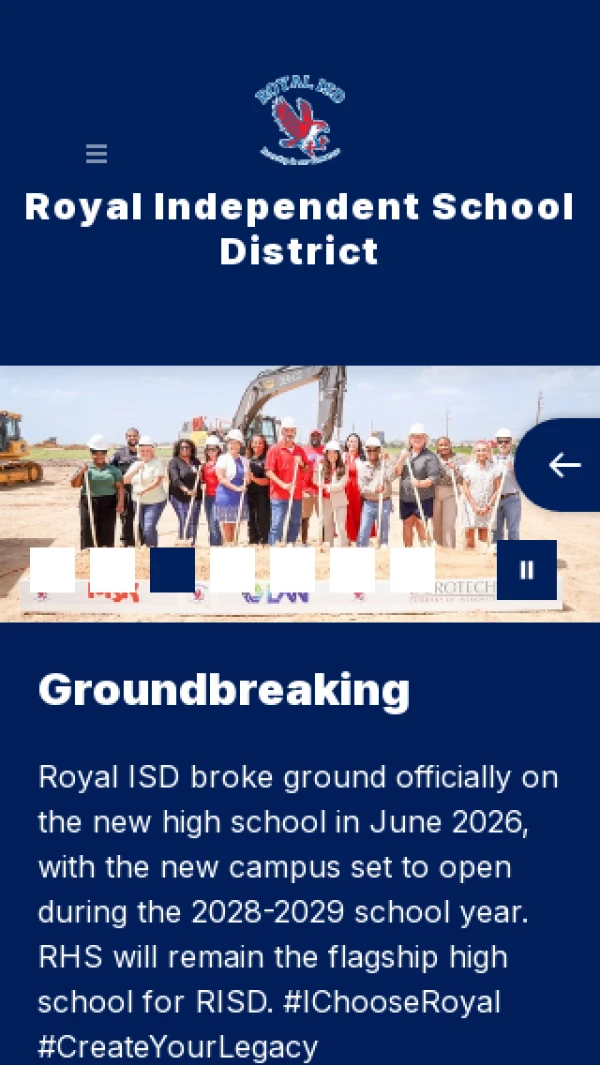Open the Royal ISD logo homepage link
Image resolution: width=600 pixels, height=1065 pixels.
pyautogui.click(x=300, y=120)
